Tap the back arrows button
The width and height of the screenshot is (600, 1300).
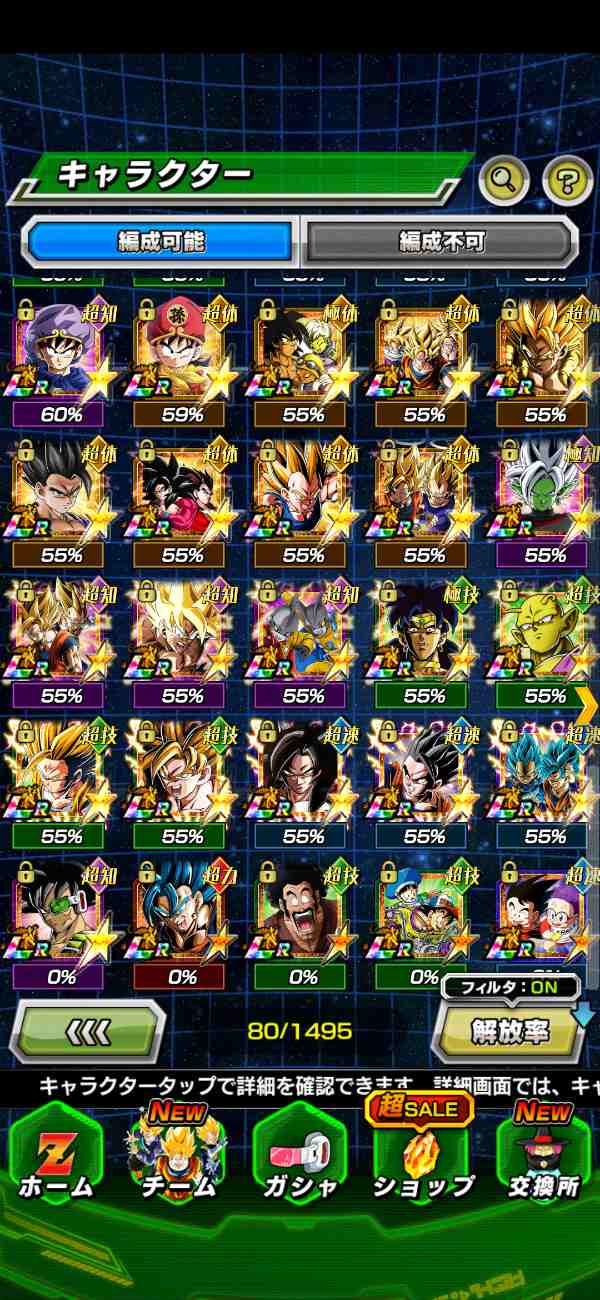[87, 1030]
